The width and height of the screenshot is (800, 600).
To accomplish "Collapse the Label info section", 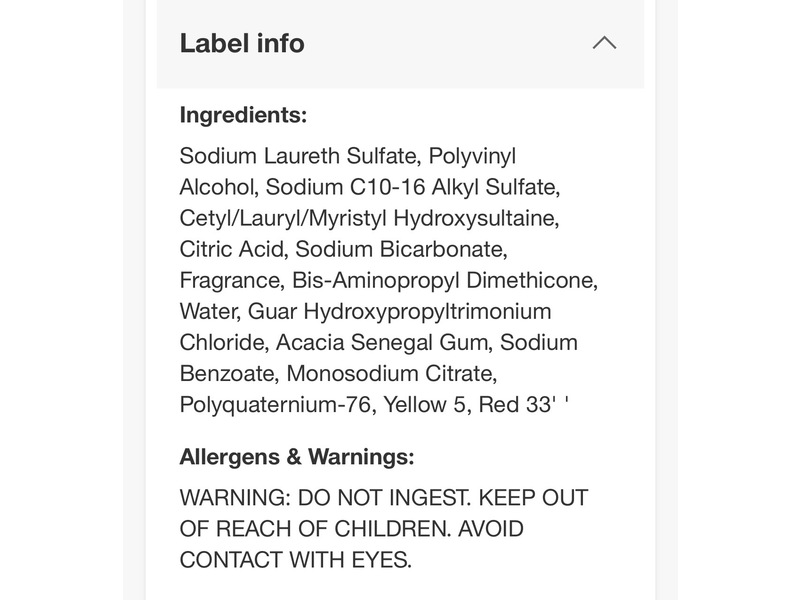I will point(603,43).
